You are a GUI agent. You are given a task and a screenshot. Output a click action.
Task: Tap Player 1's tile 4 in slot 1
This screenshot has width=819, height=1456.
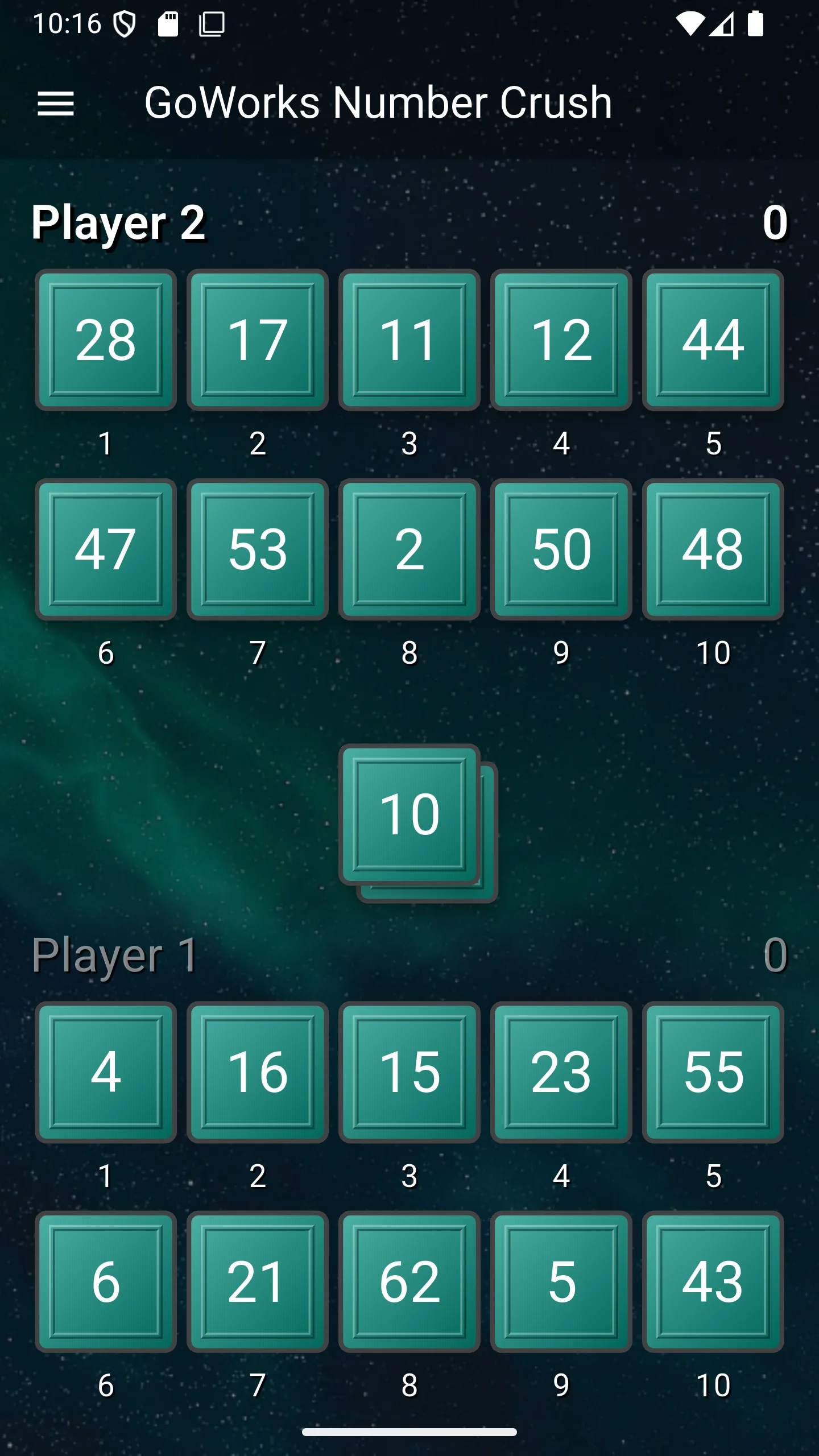(106, 1072)
